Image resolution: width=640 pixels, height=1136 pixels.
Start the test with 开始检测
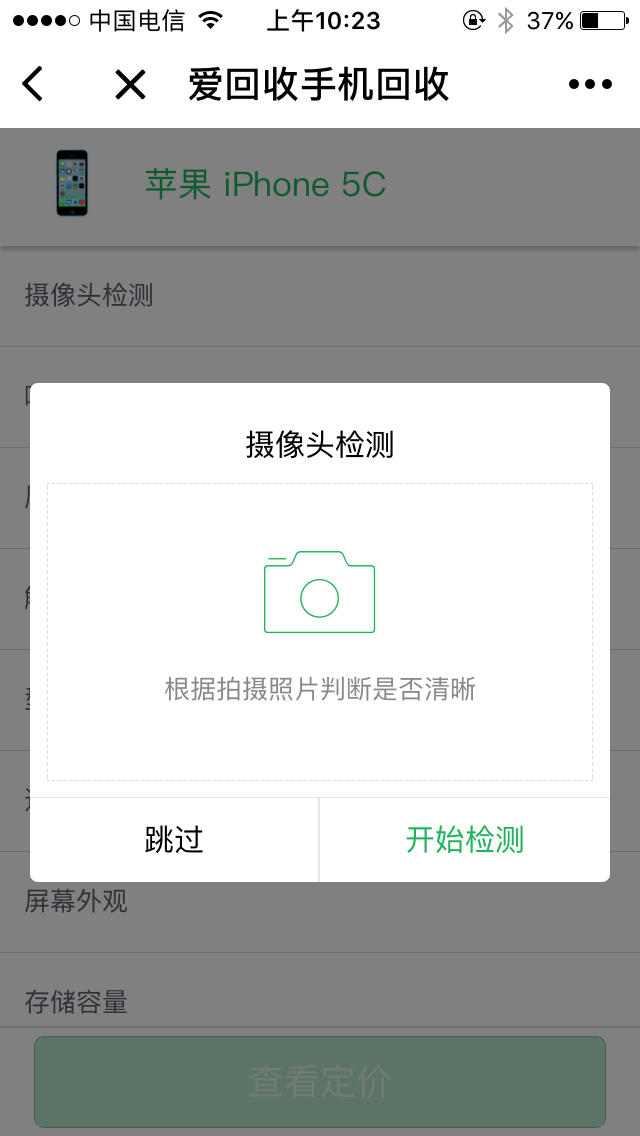click(464, 840)
